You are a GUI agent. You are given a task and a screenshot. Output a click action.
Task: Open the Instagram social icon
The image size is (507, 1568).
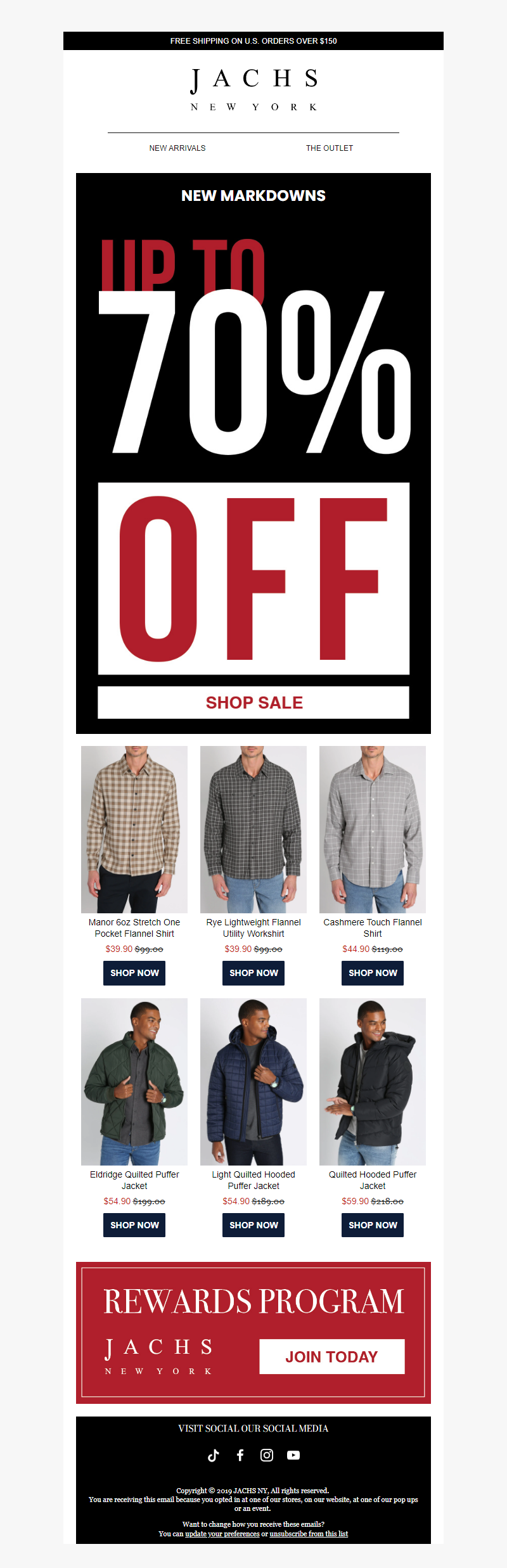tap(267, 1455)
